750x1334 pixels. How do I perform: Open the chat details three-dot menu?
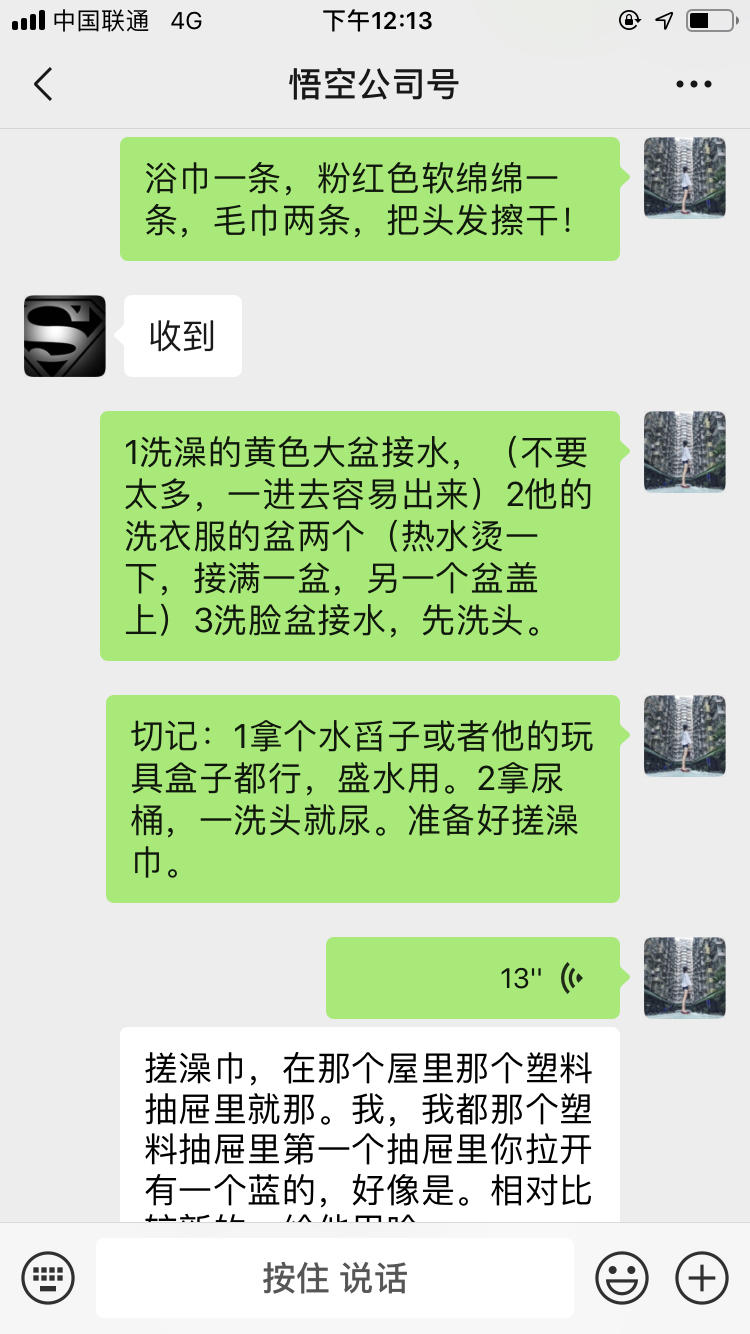693,85
